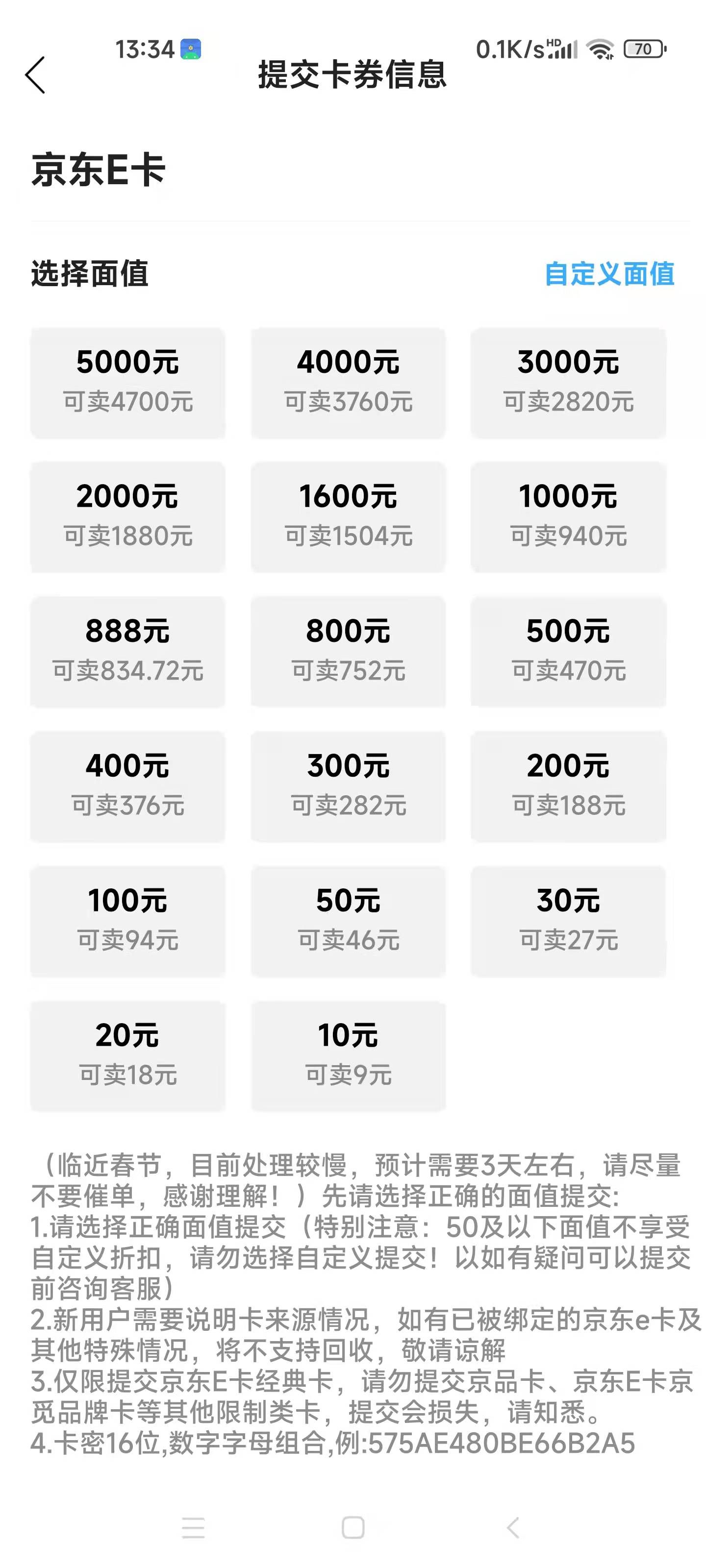Select the 5000元 face value
This screenshot has width=706, height=1568.
(x=128, y=382)
